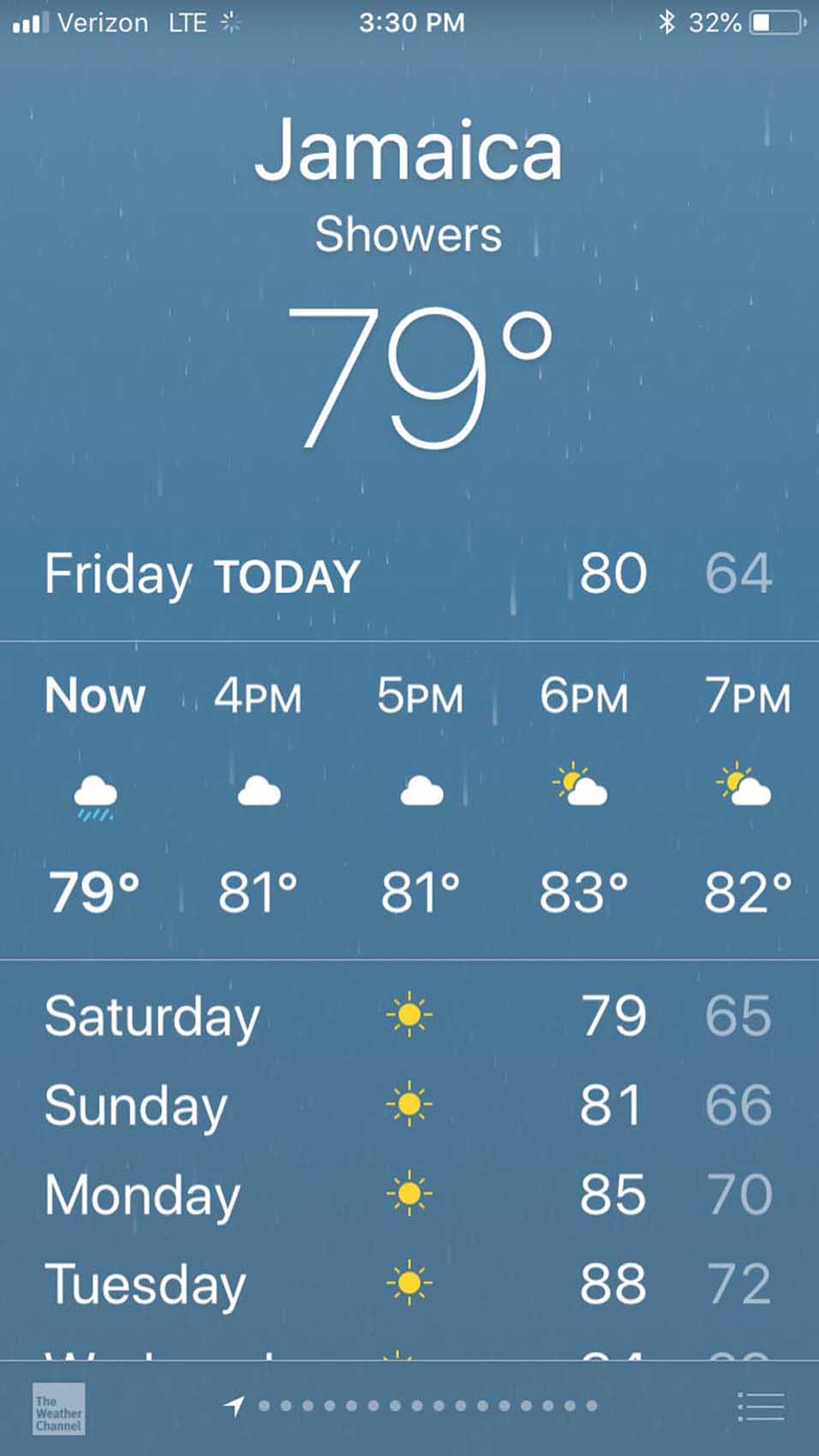
Task: Open The Weather Channel source link
Action: (58, 1409)
